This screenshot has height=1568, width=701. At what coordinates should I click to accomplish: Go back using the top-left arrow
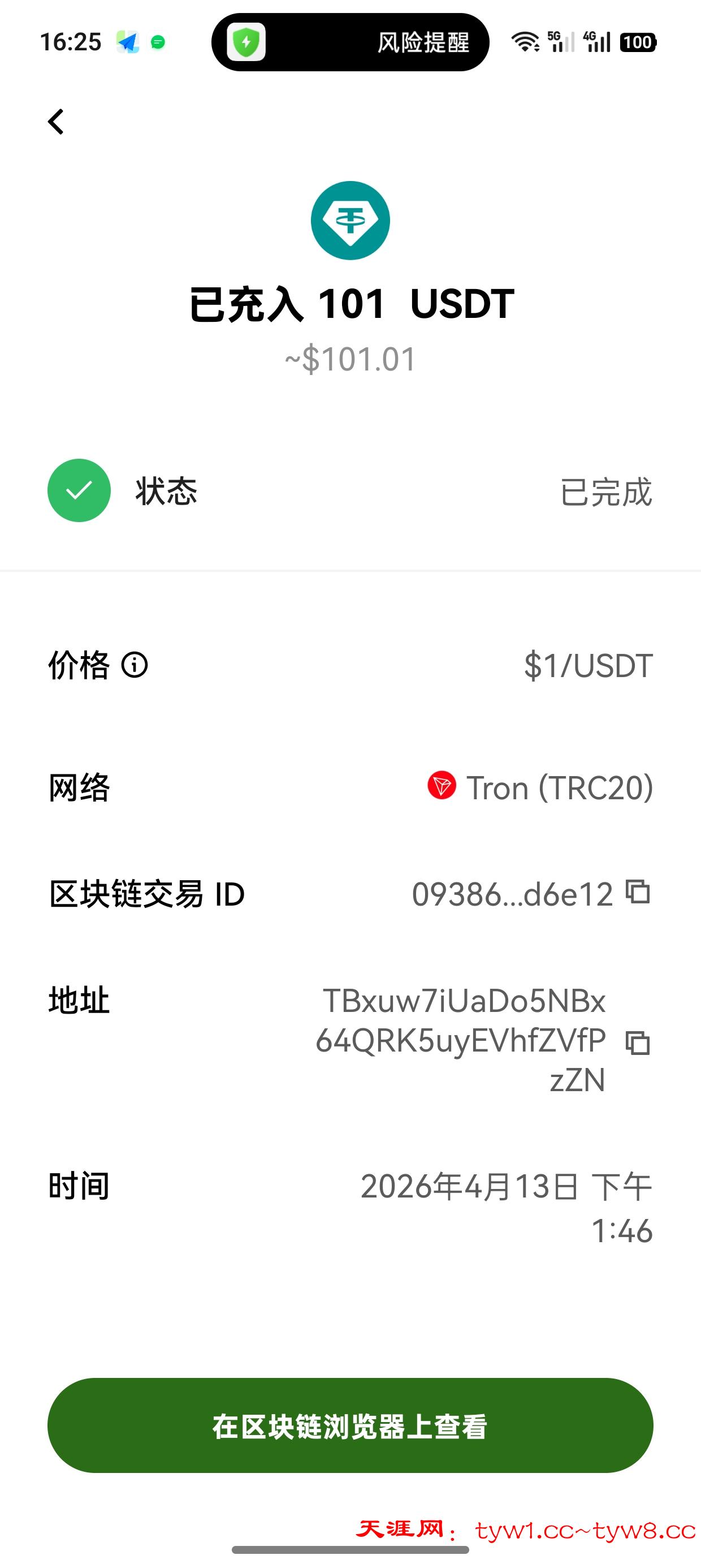56,122
